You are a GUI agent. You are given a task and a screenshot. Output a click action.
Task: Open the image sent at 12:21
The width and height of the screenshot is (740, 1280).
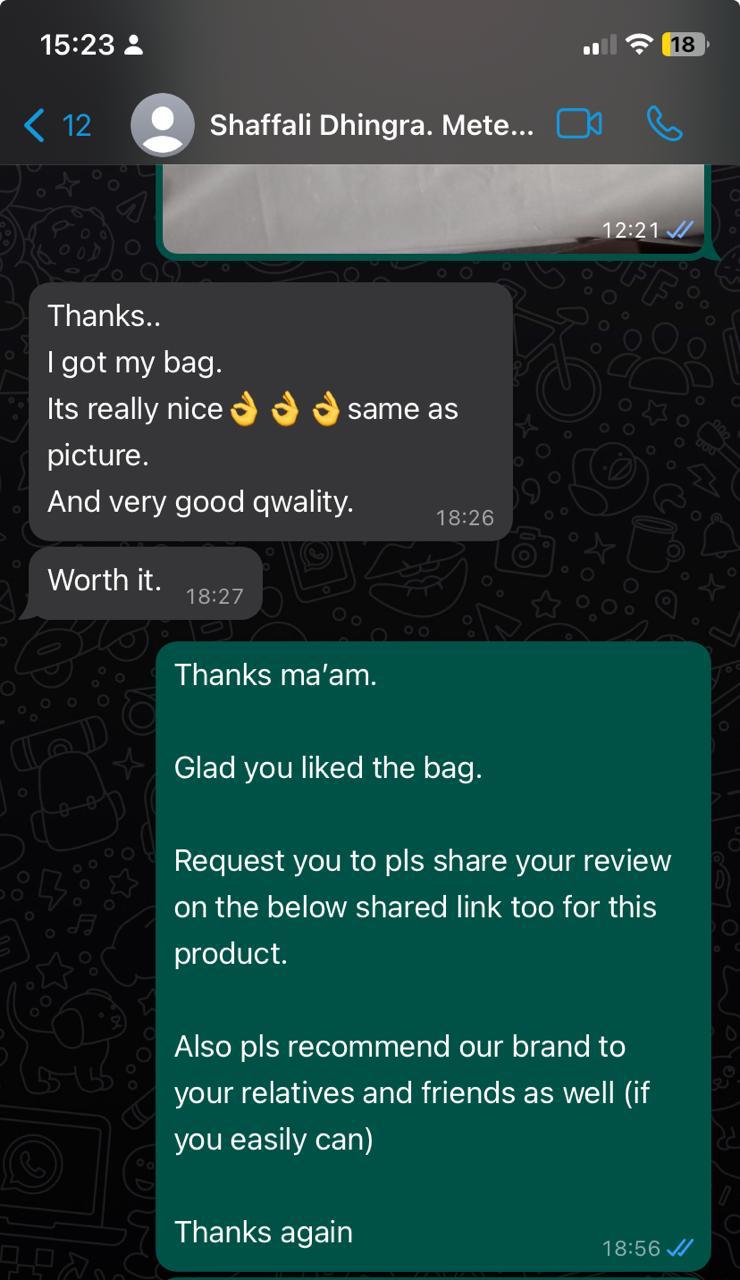pyautogui.click(x=432, y=208)
